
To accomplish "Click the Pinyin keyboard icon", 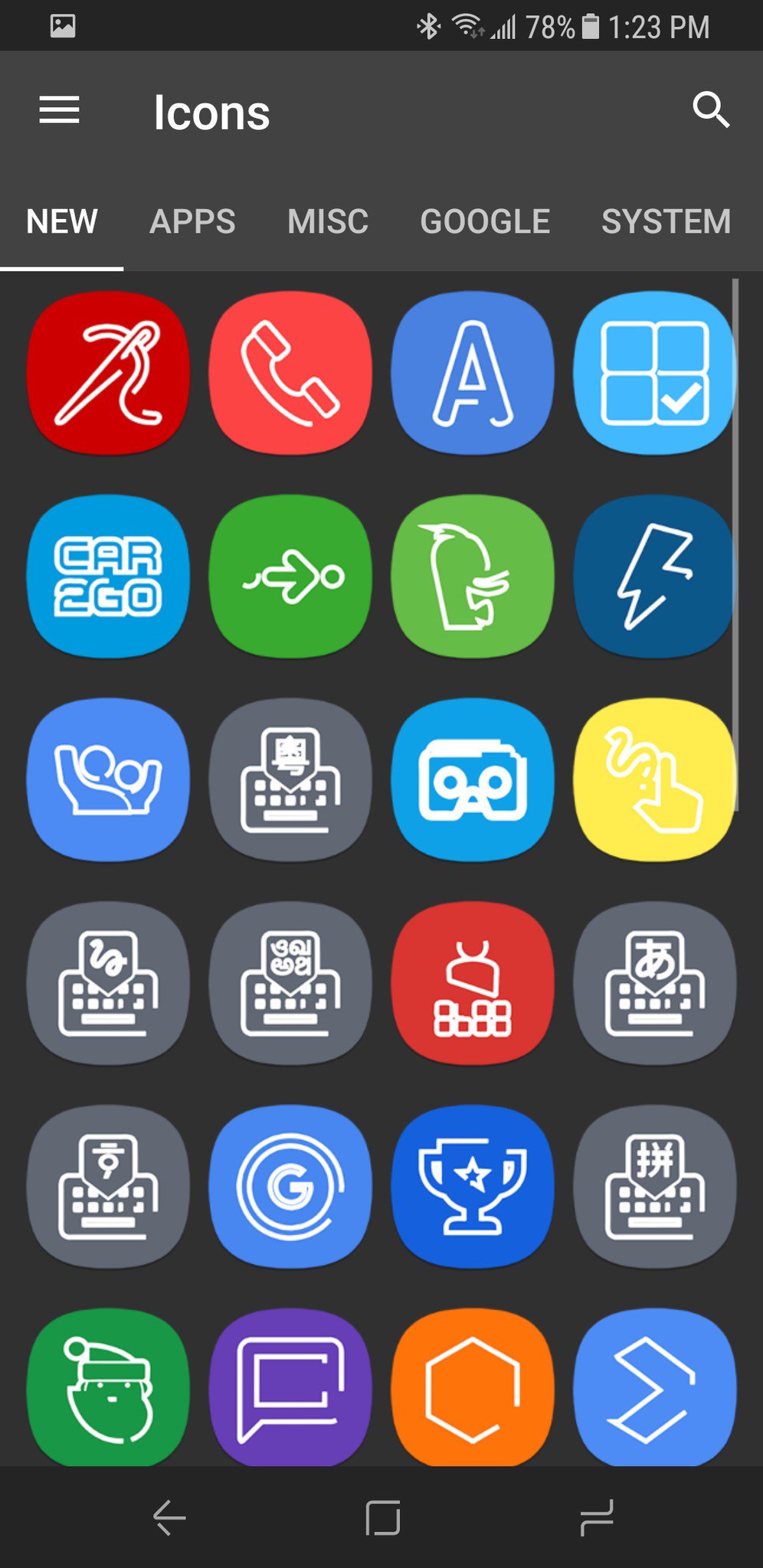I will coord(654,1186).
